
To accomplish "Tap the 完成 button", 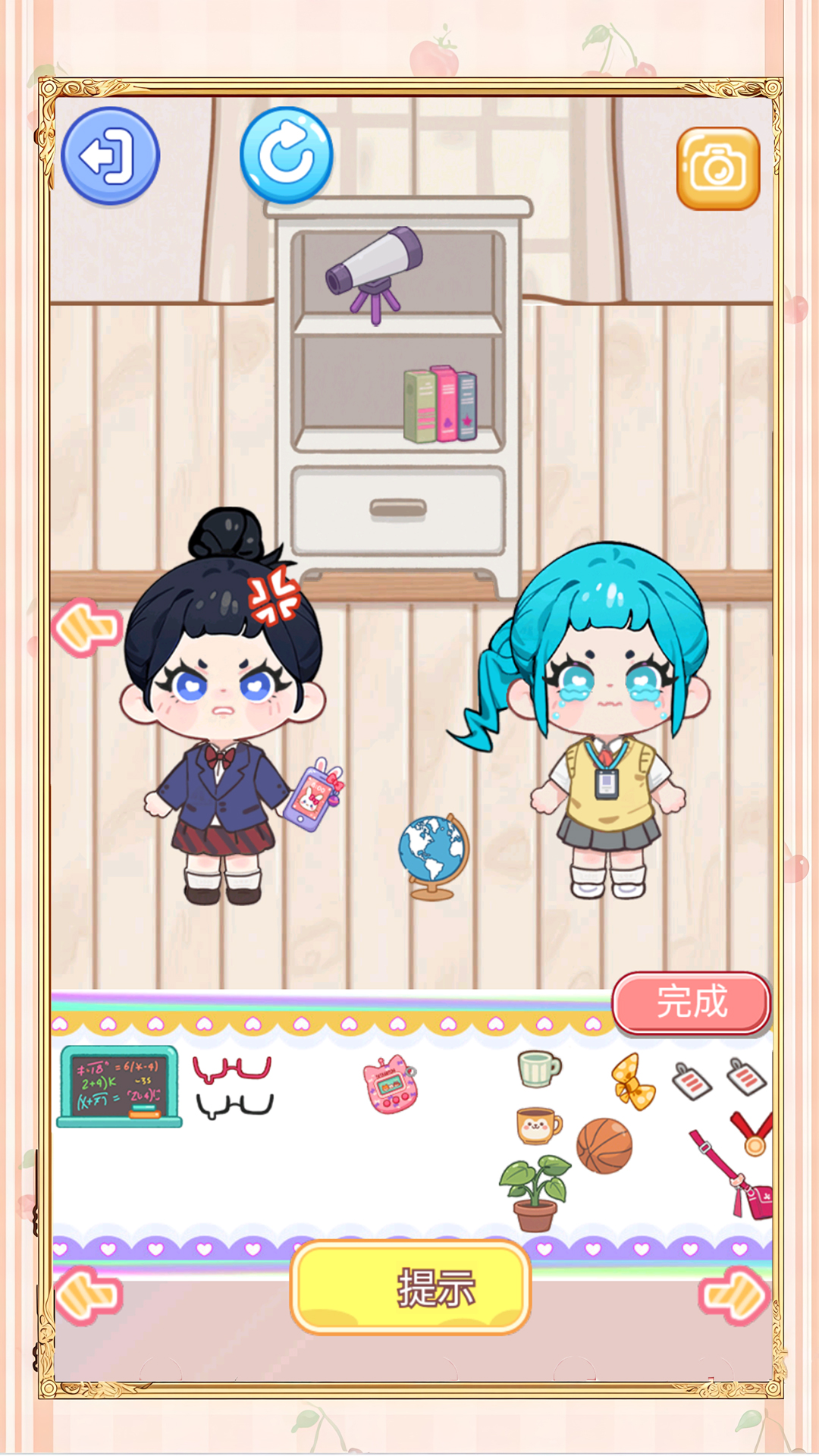I will [x=691, y=1003].
